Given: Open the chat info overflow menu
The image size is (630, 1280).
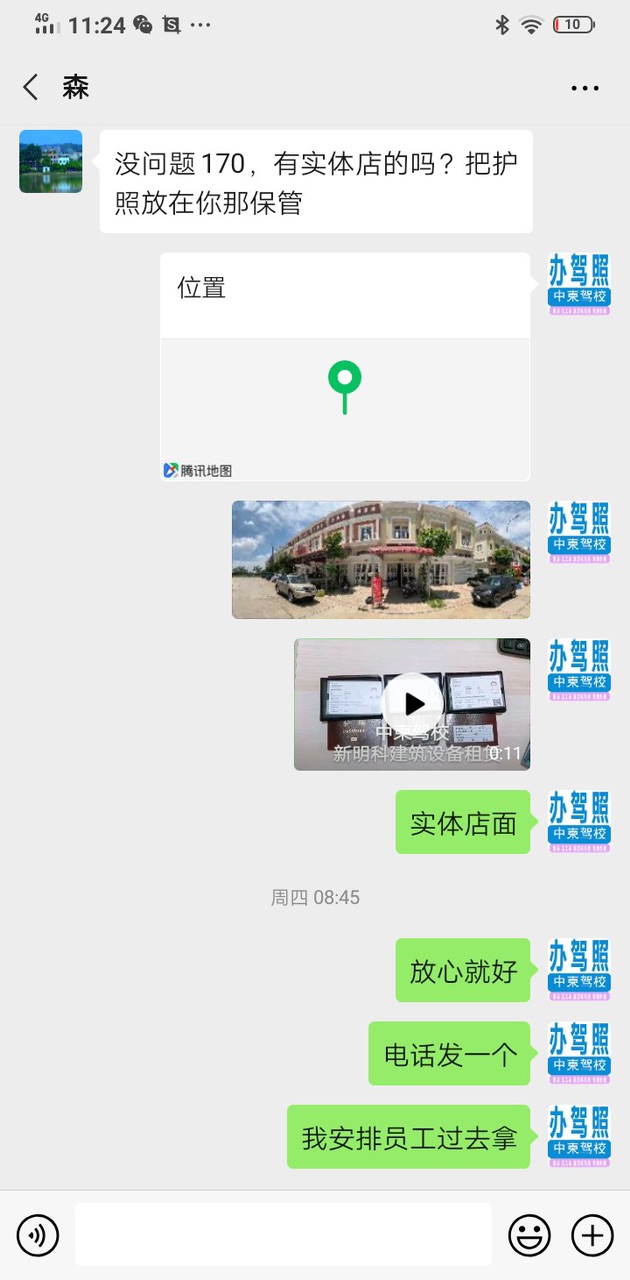Looking at the screenshot, I should 584,88.
